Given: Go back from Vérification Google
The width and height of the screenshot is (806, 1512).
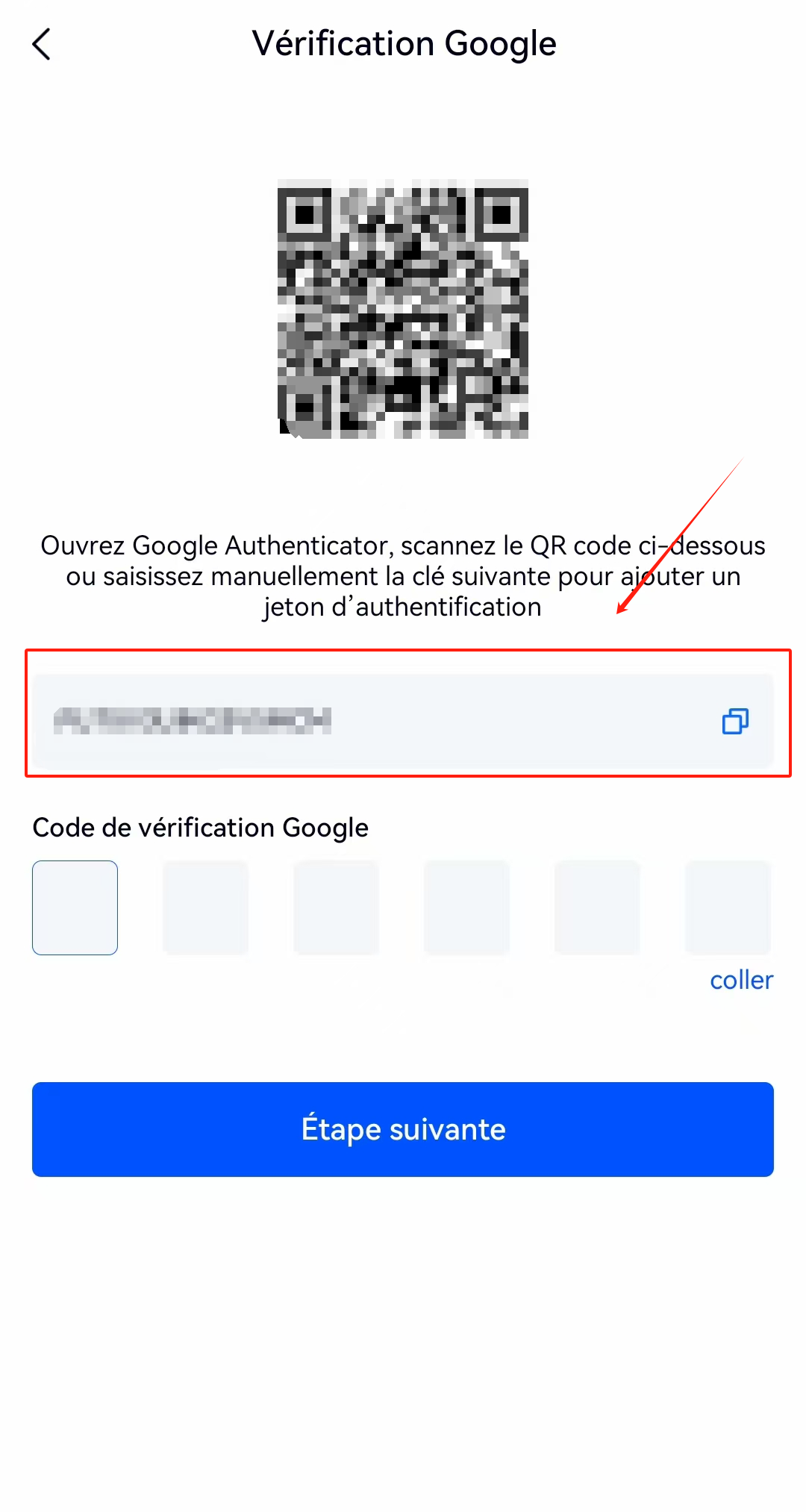Looking at the screenshot, I should tap(42, 44).
